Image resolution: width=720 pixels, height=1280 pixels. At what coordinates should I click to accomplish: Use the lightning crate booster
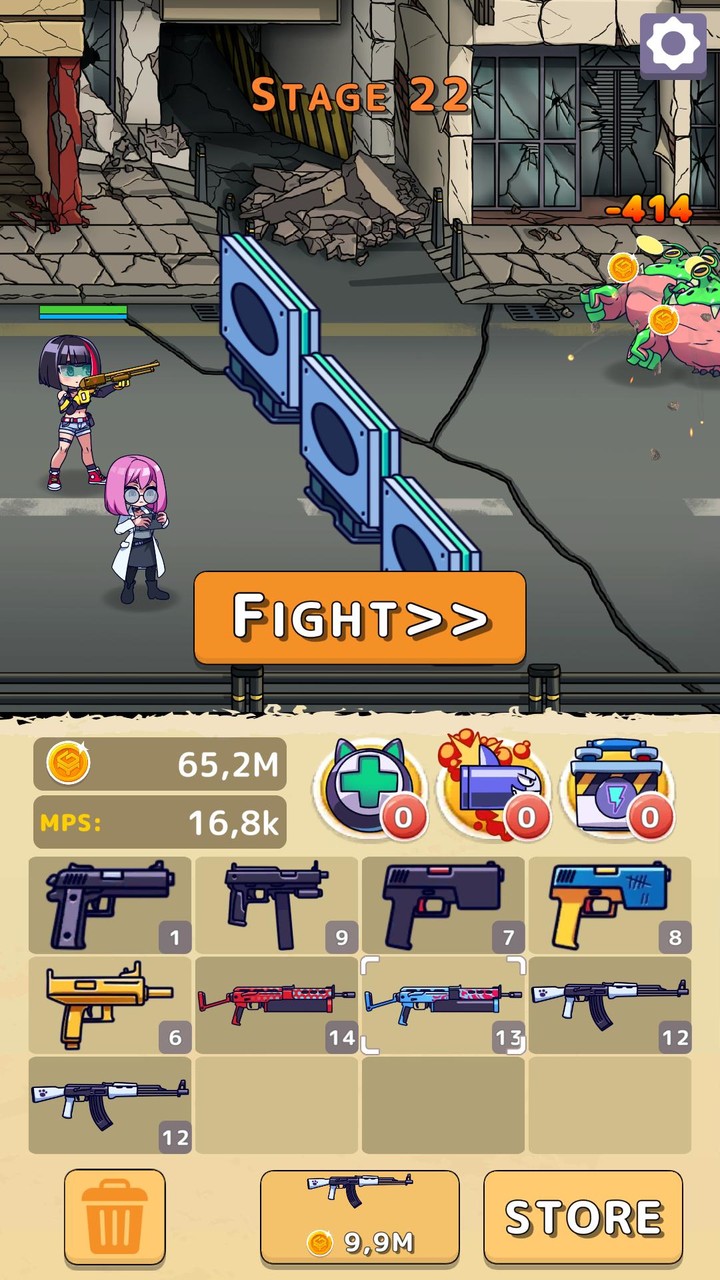tap(617, 787)
